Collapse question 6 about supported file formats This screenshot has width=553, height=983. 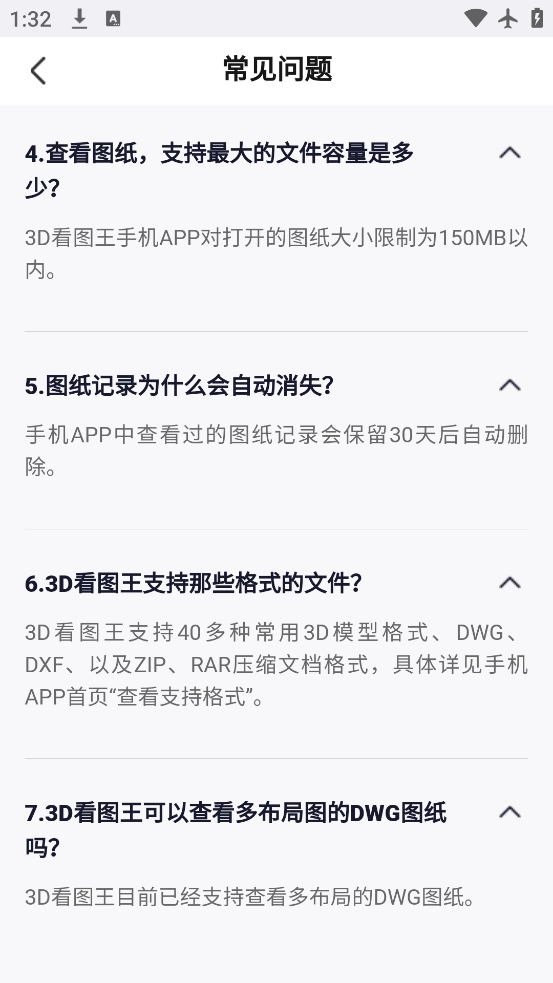[510, 583]
